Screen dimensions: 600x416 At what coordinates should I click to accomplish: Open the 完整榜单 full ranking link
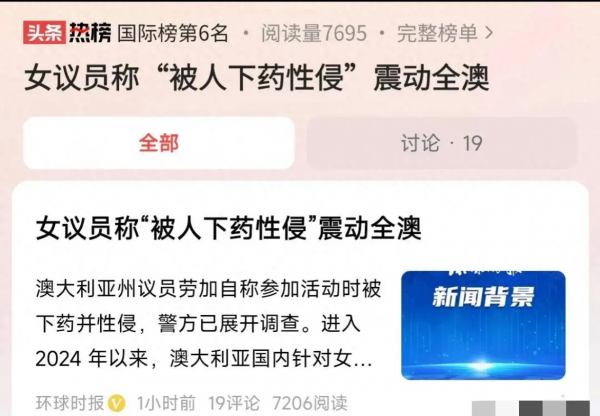[x=444, y=33]
